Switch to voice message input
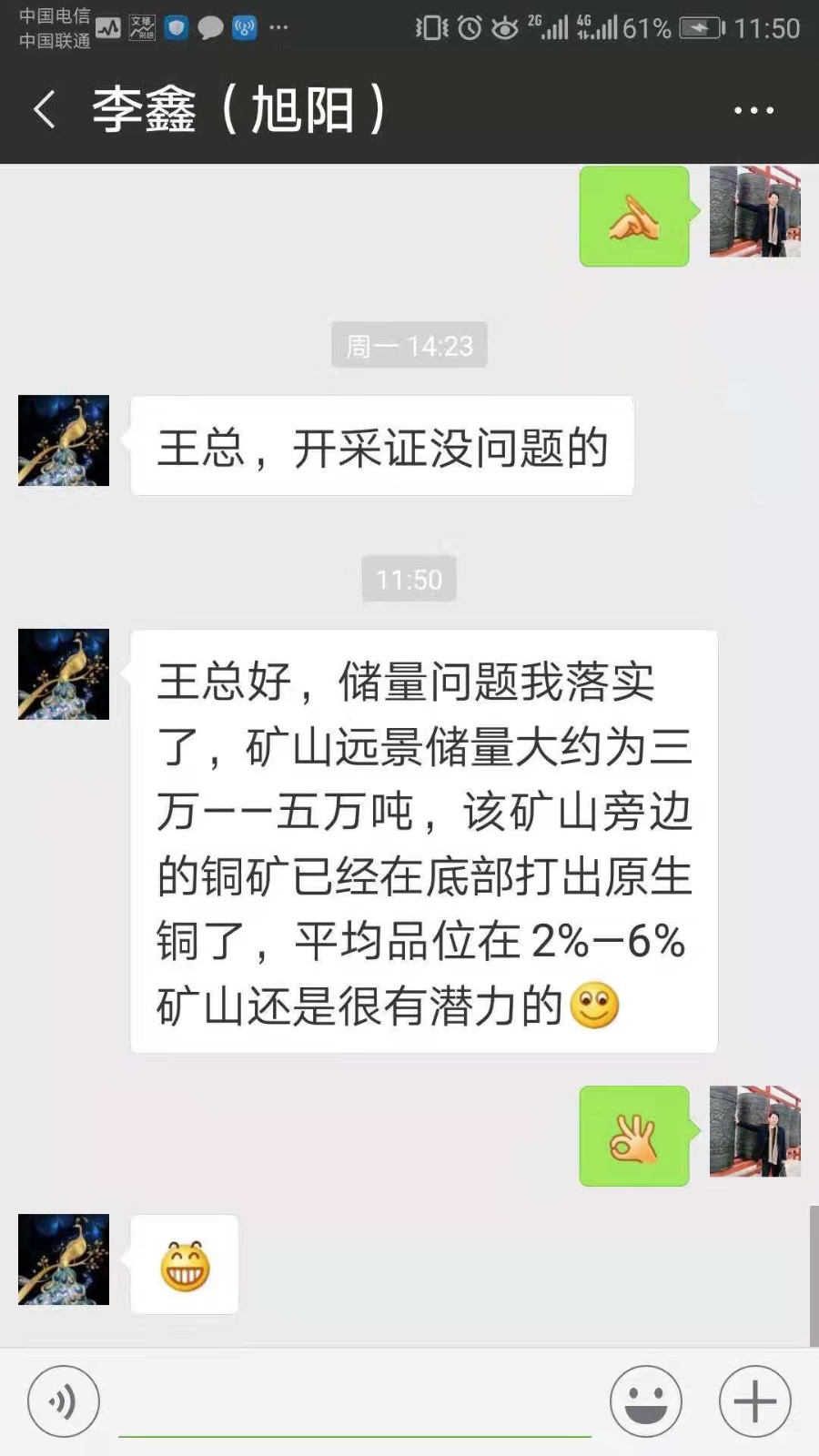Screen dimensions: 819x1456 63,1401
